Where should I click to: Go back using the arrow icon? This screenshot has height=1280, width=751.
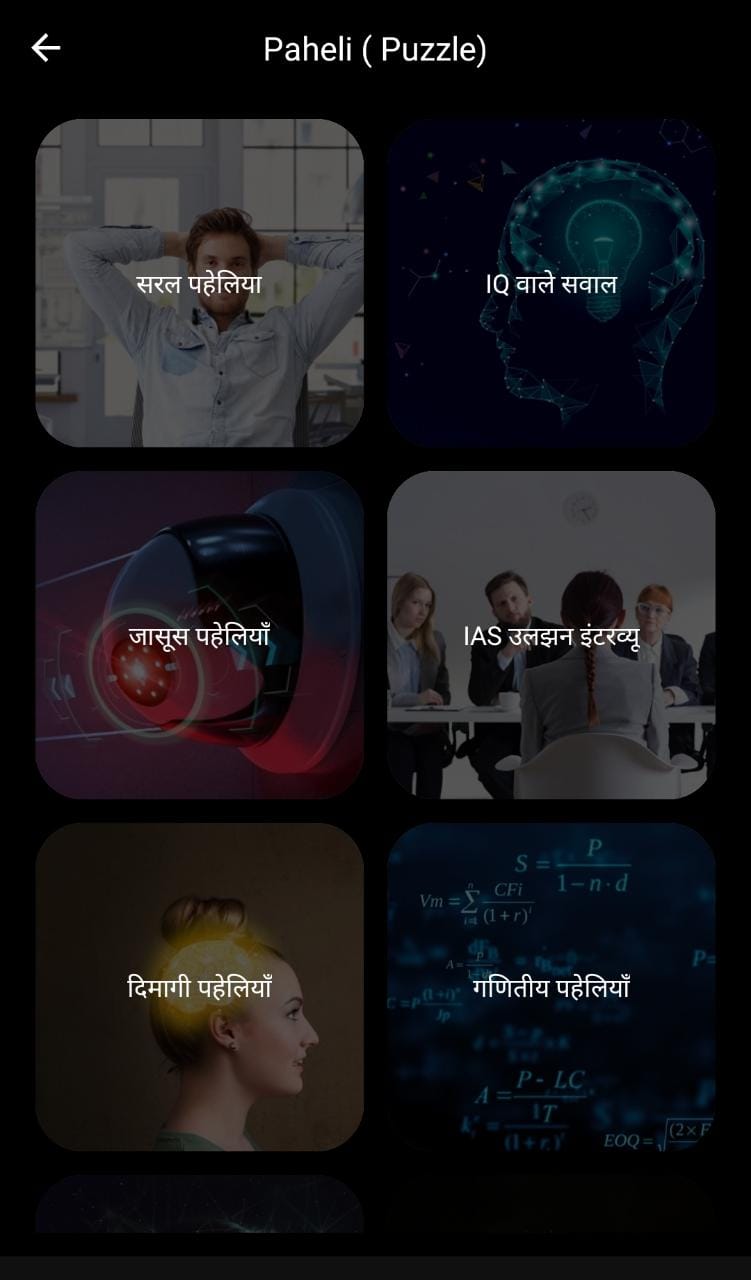(x=46, y=48)
